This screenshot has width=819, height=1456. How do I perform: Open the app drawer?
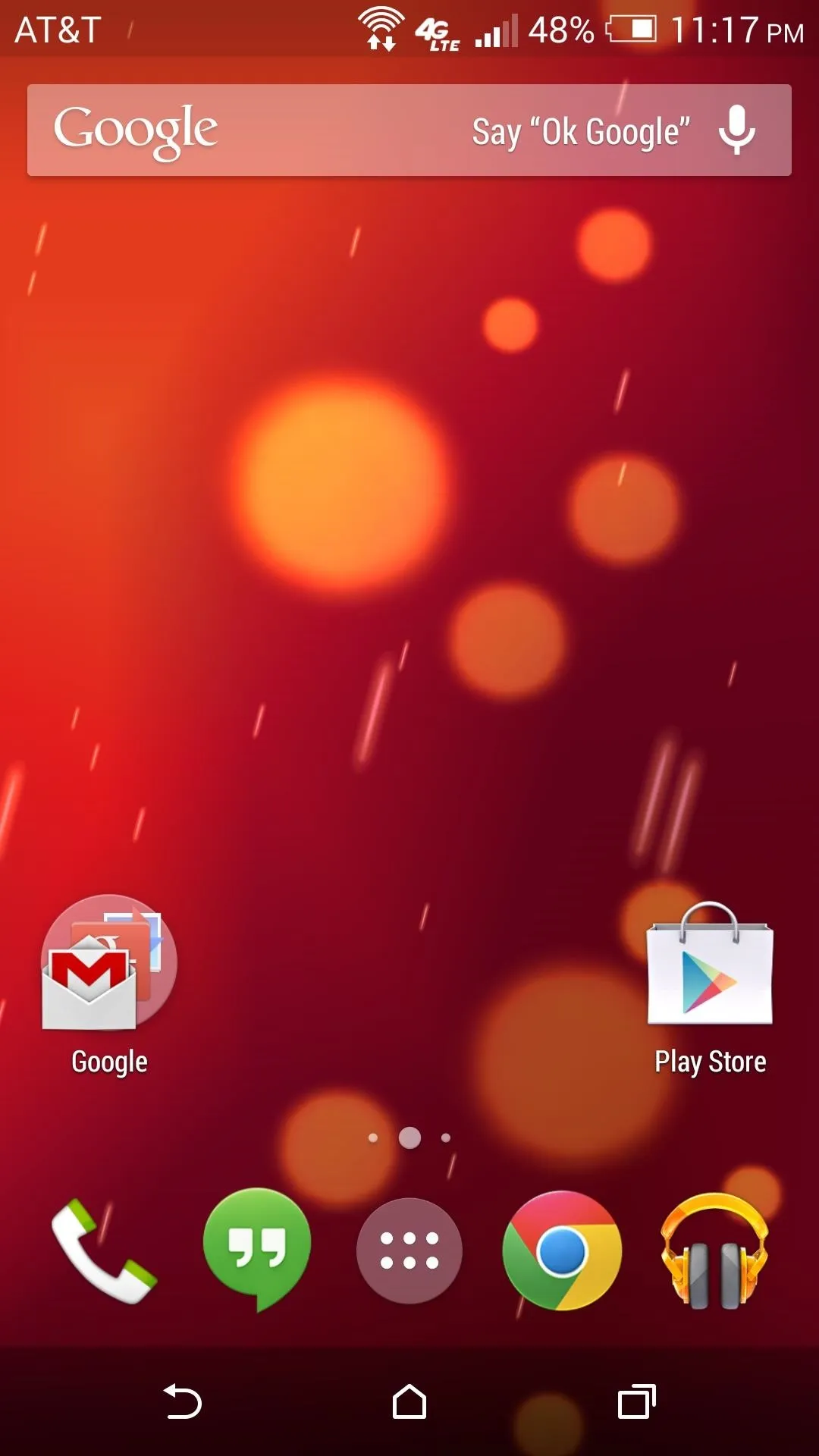click(x=409, y=1250)
